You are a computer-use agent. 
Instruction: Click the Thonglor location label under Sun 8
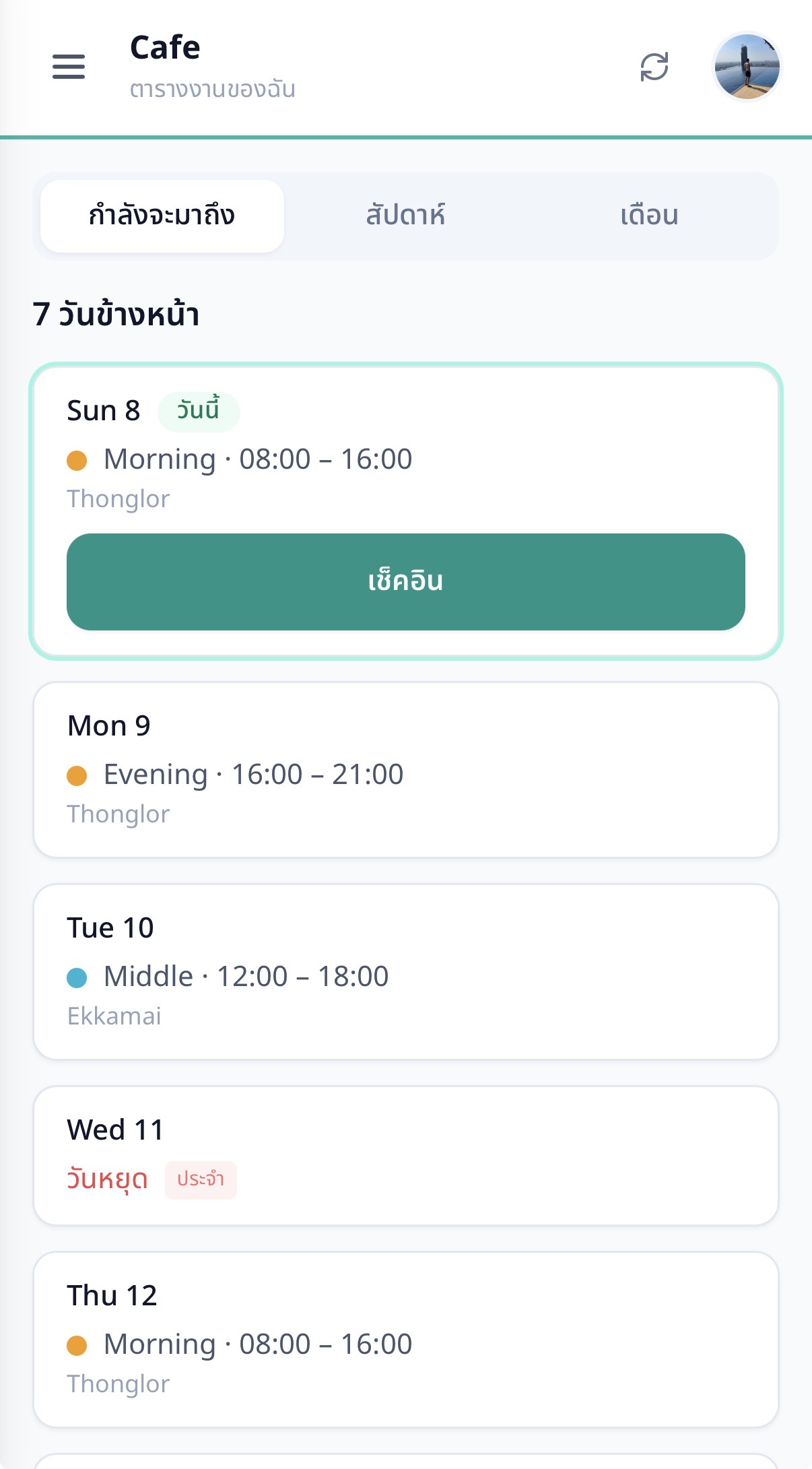tap(117, 498)
